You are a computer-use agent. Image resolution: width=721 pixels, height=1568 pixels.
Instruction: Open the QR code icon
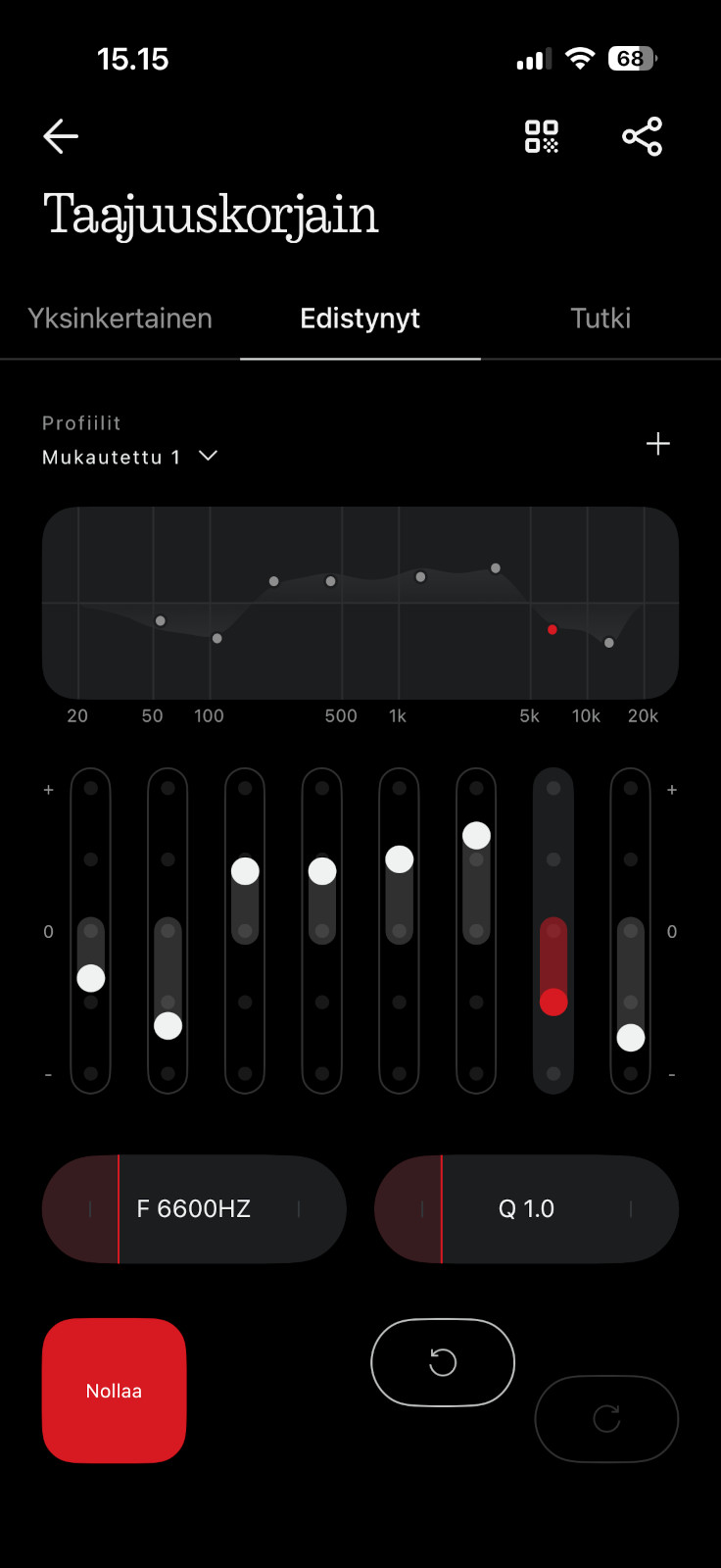click(542, 136)
